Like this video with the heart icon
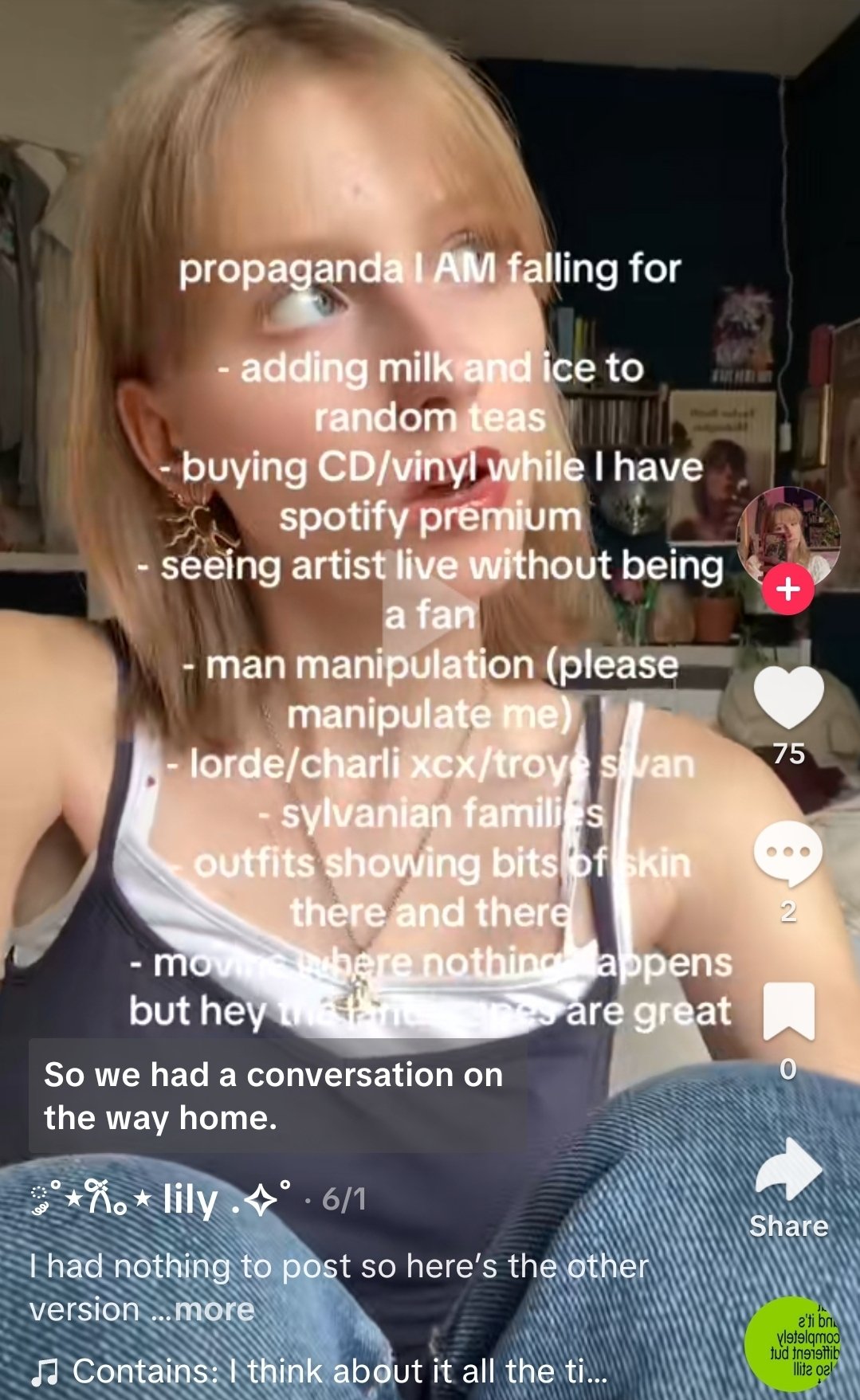 click(788, 697)
